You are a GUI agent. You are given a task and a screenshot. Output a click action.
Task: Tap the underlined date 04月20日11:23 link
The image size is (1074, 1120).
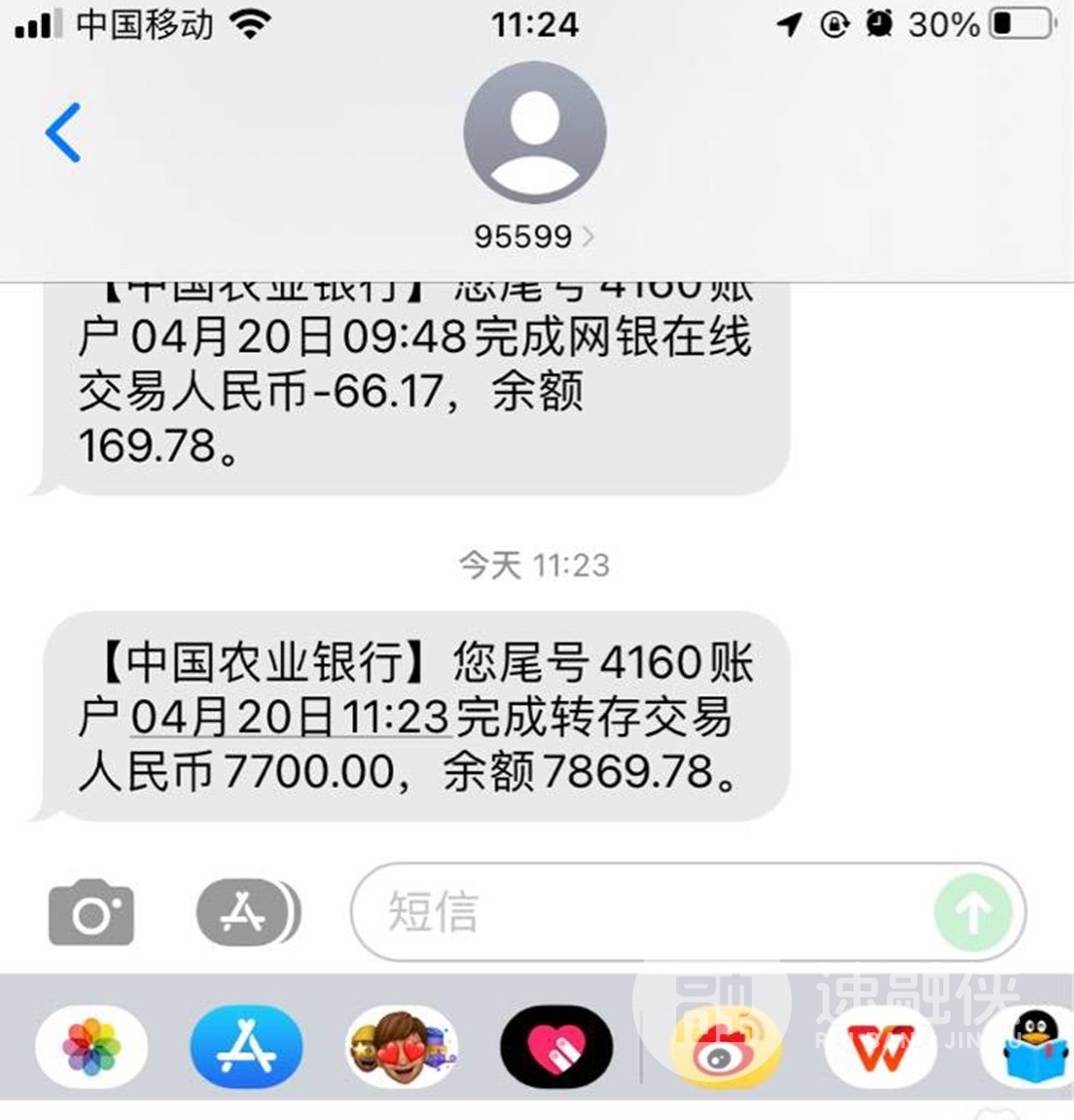click(x=291, y=717)
